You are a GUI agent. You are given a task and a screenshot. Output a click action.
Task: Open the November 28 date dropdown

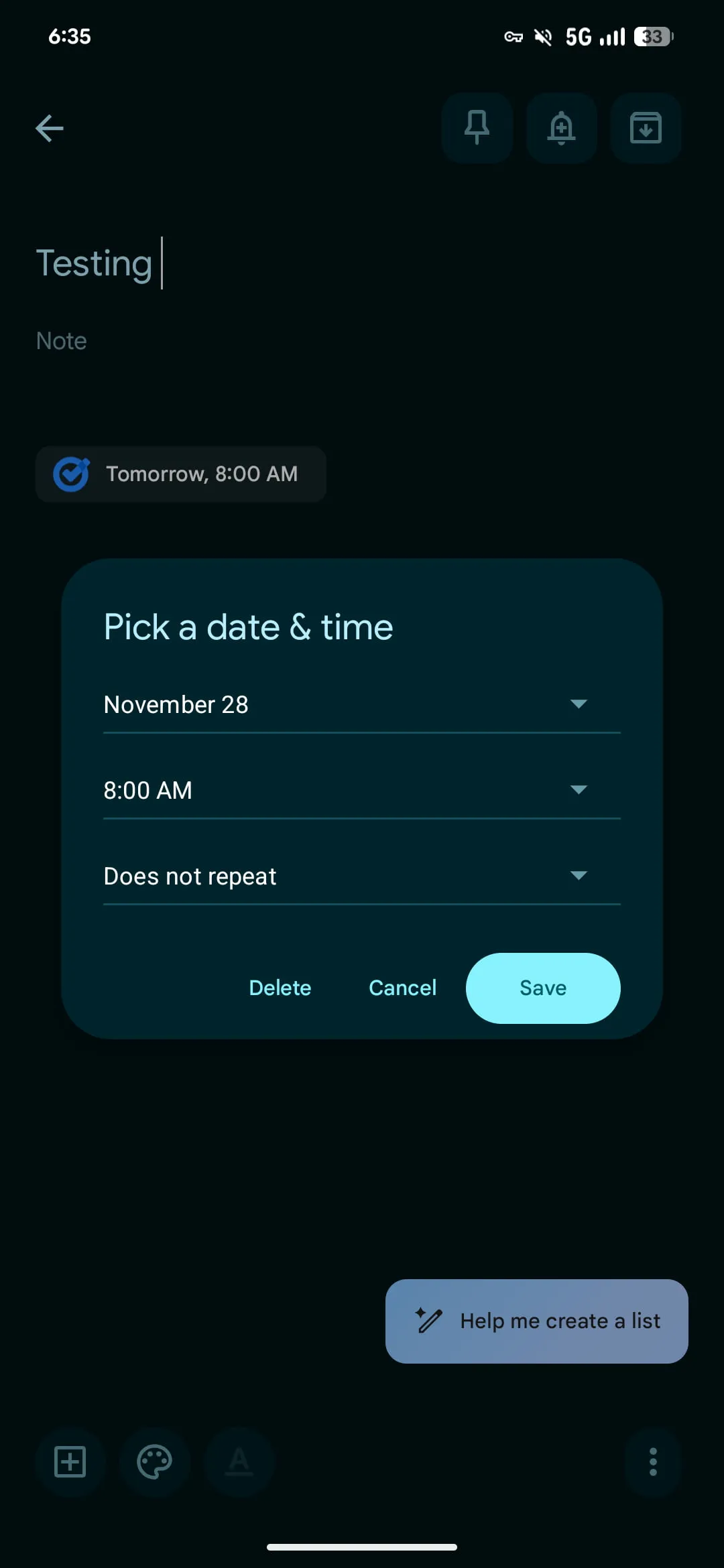[x=361, y=705]
